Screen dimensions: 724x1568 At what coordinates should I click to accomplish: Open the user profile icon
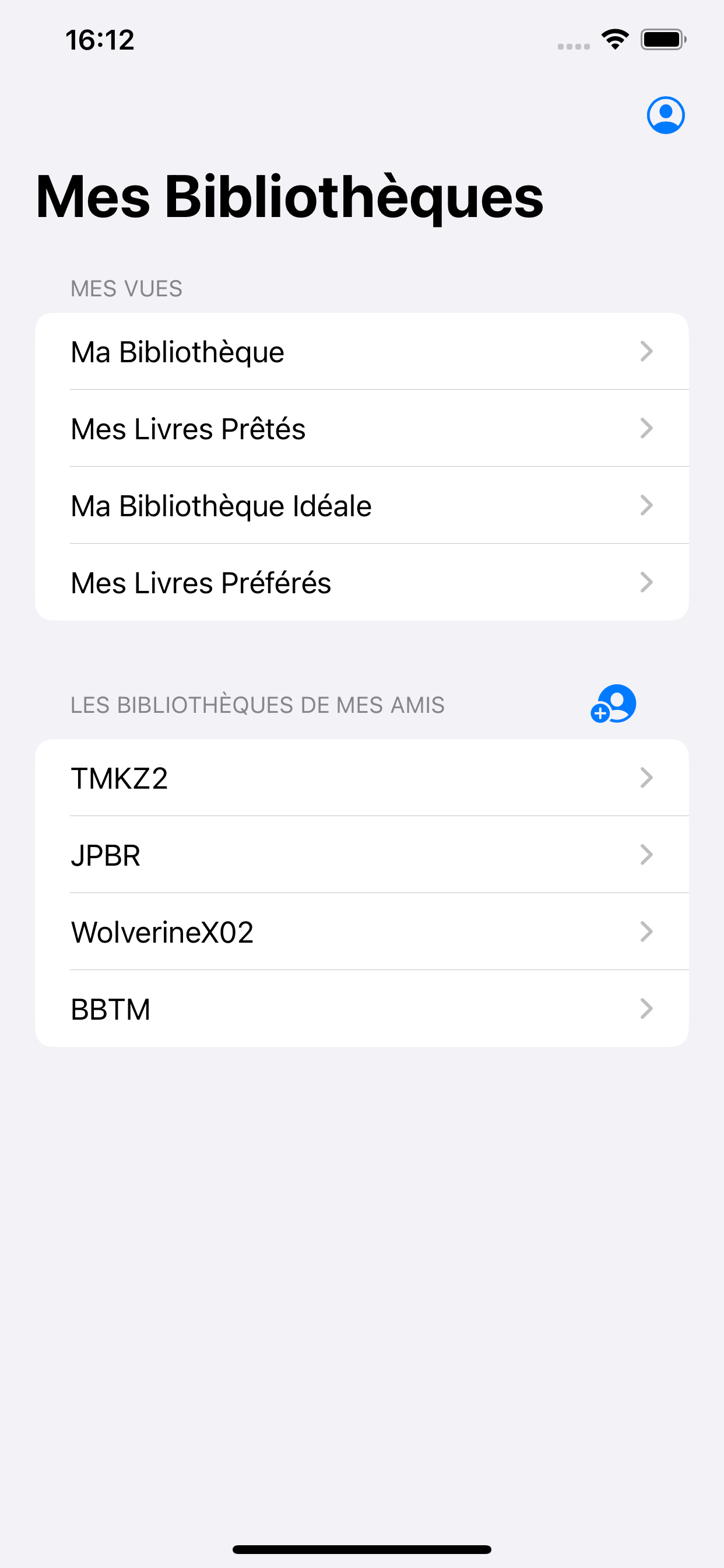(x=666, y=115)
